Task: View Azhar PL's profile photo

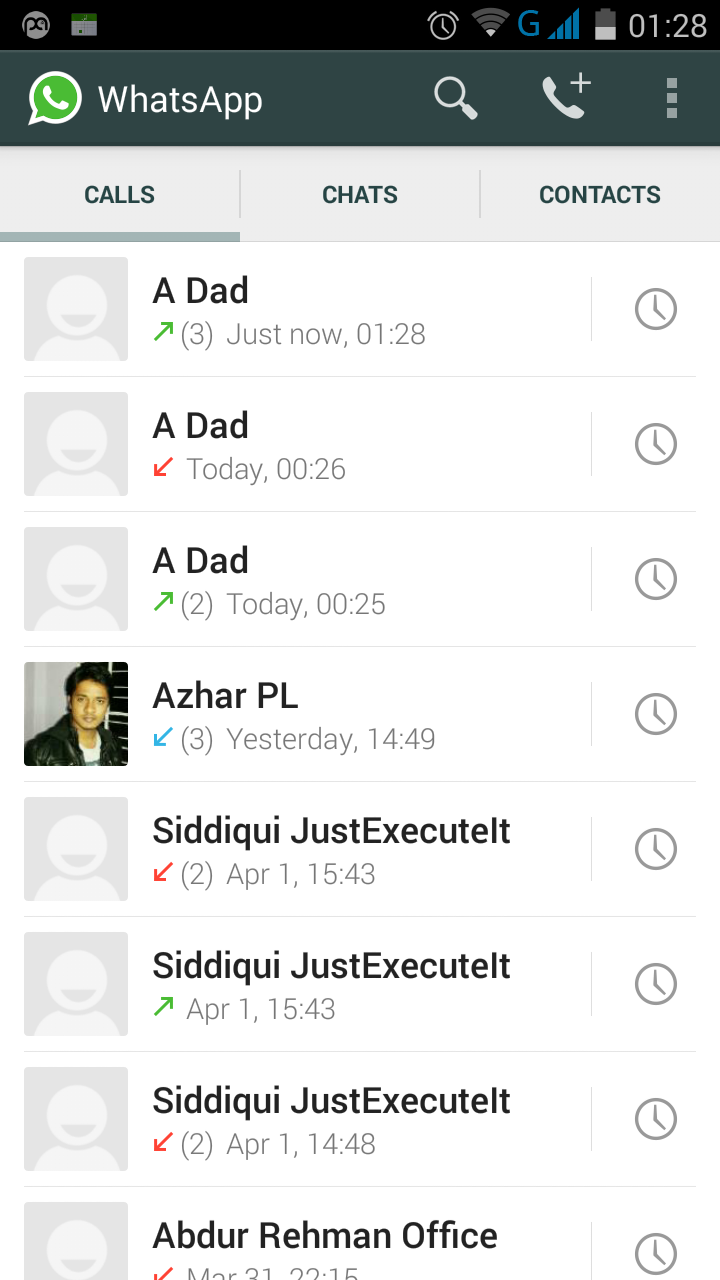Action: 76,714
